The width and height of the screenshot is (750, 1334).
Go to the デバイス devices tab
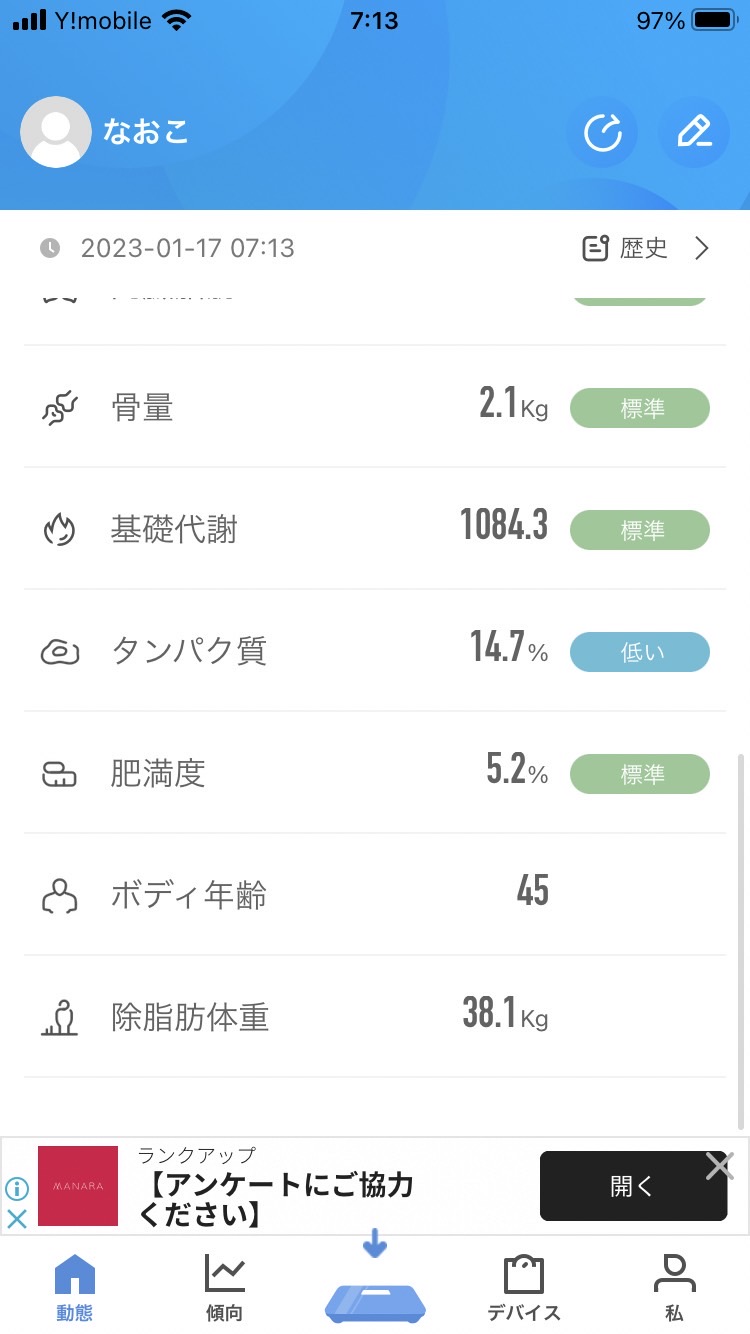(x=524, y=1288)
